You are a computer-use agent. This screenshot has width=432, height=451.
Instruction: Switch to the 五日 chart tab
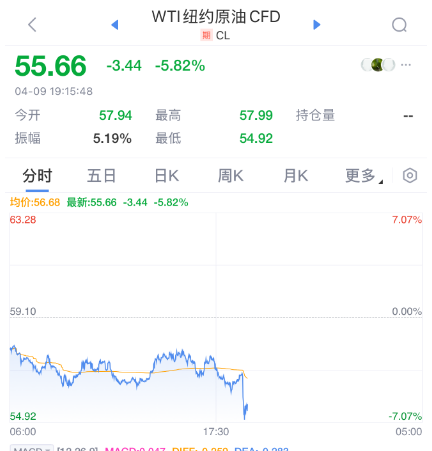click(x=101, y=176)
